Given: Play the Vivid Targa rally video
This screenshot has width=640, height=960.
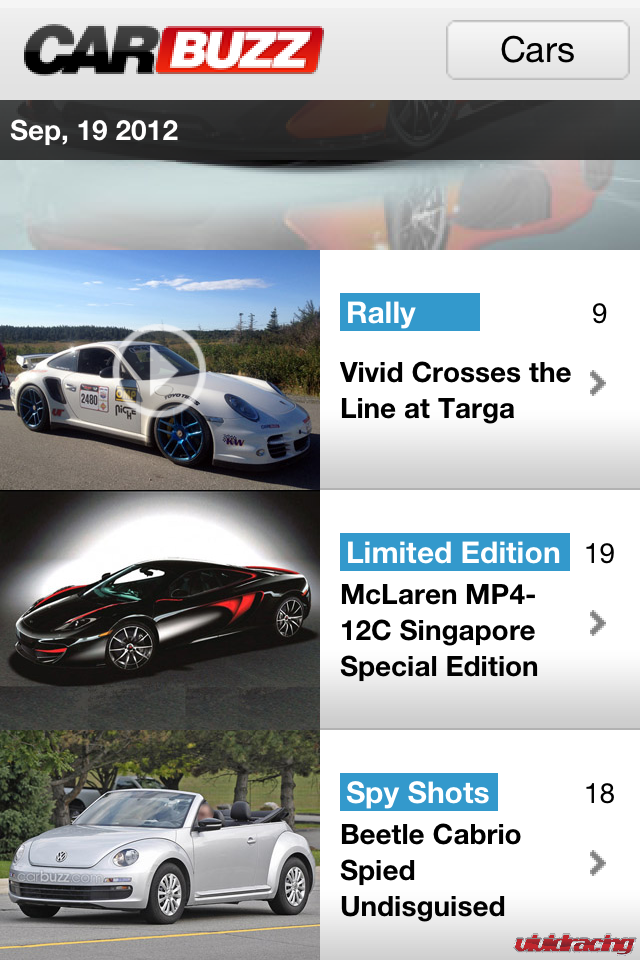Looking at the screenshot, I should click(161, 369).
